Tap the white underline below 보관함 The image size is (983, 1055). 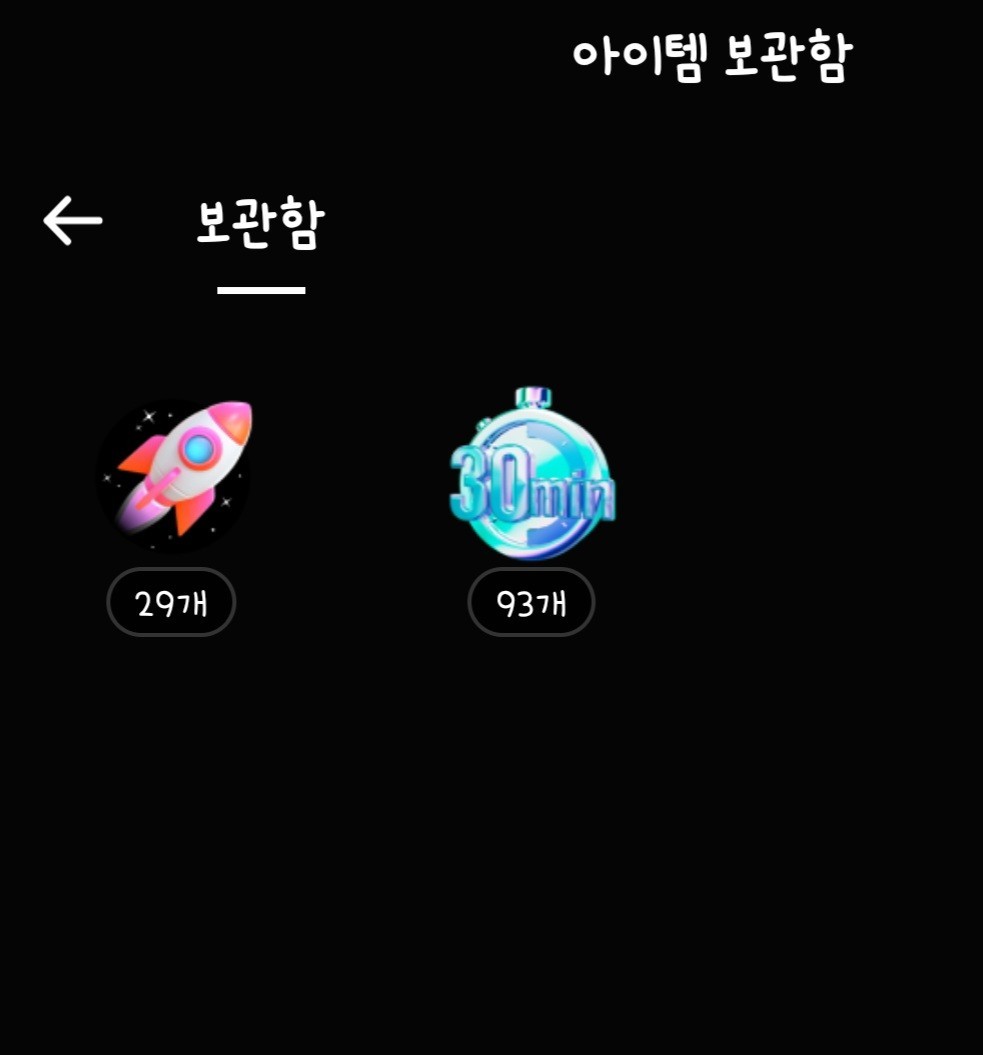coord(258,290)
